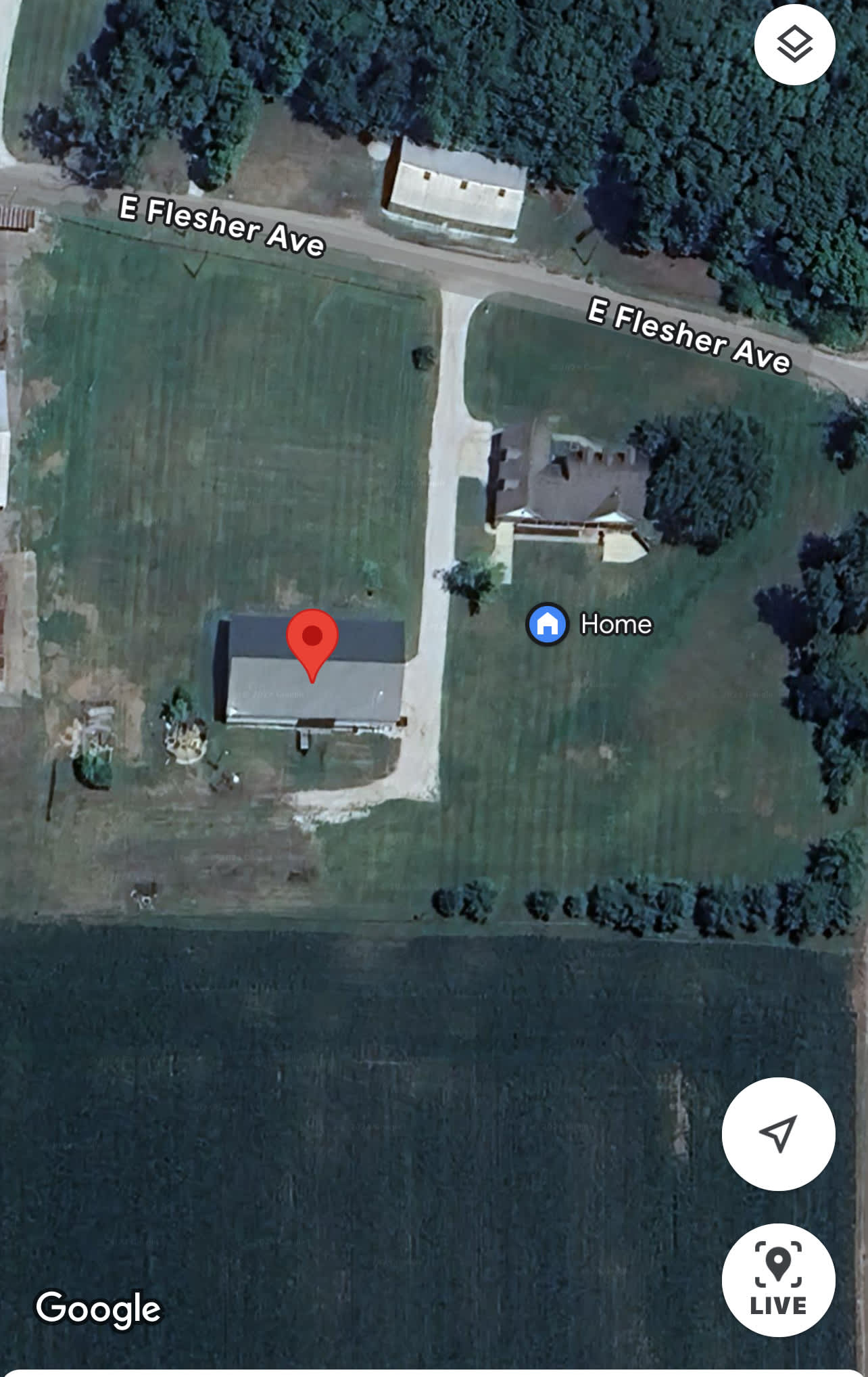The width and height of the screenshot is (868, 1377).
Task: Center map on my current location
Action: point(778,1134)
